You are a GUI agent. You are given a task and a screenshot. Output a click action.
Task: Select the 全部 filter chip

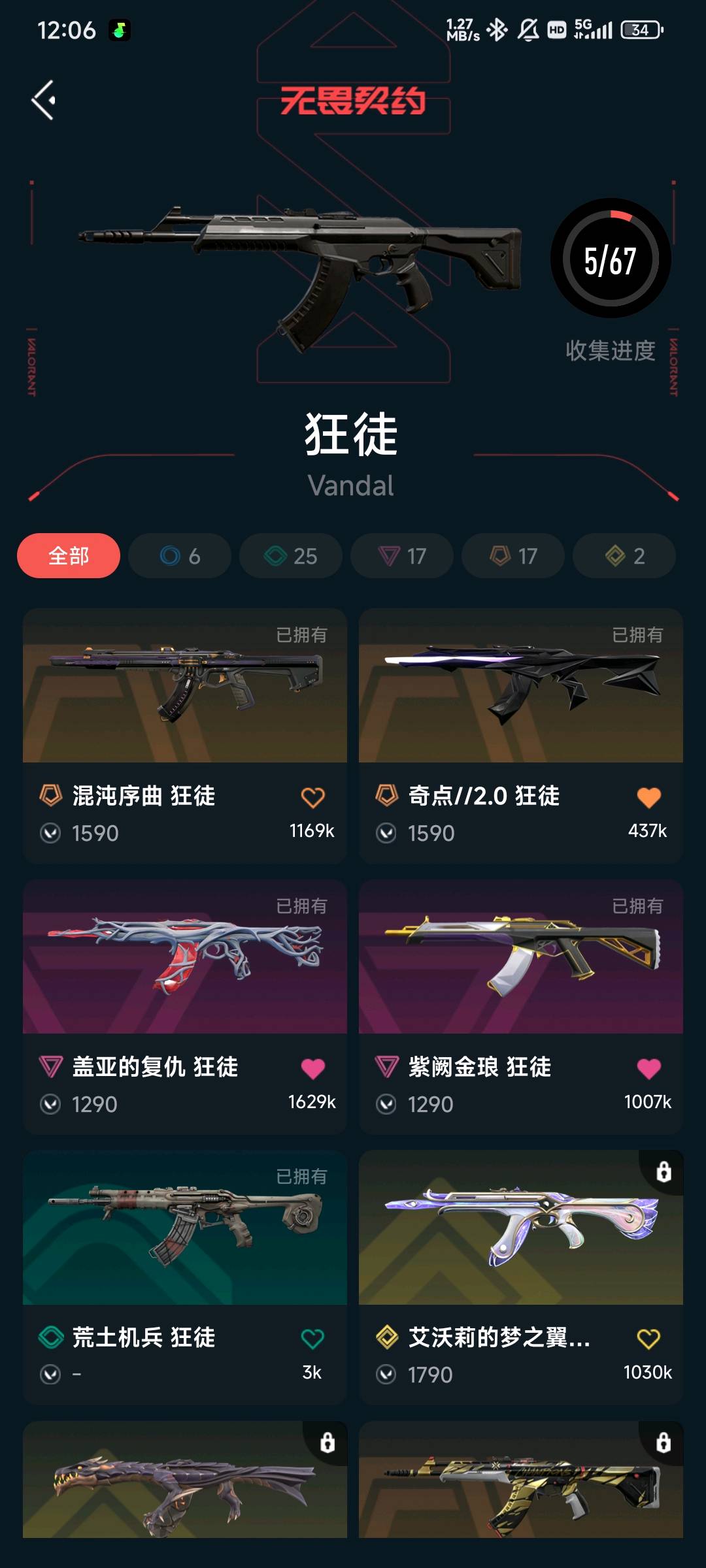coord(69,556)
